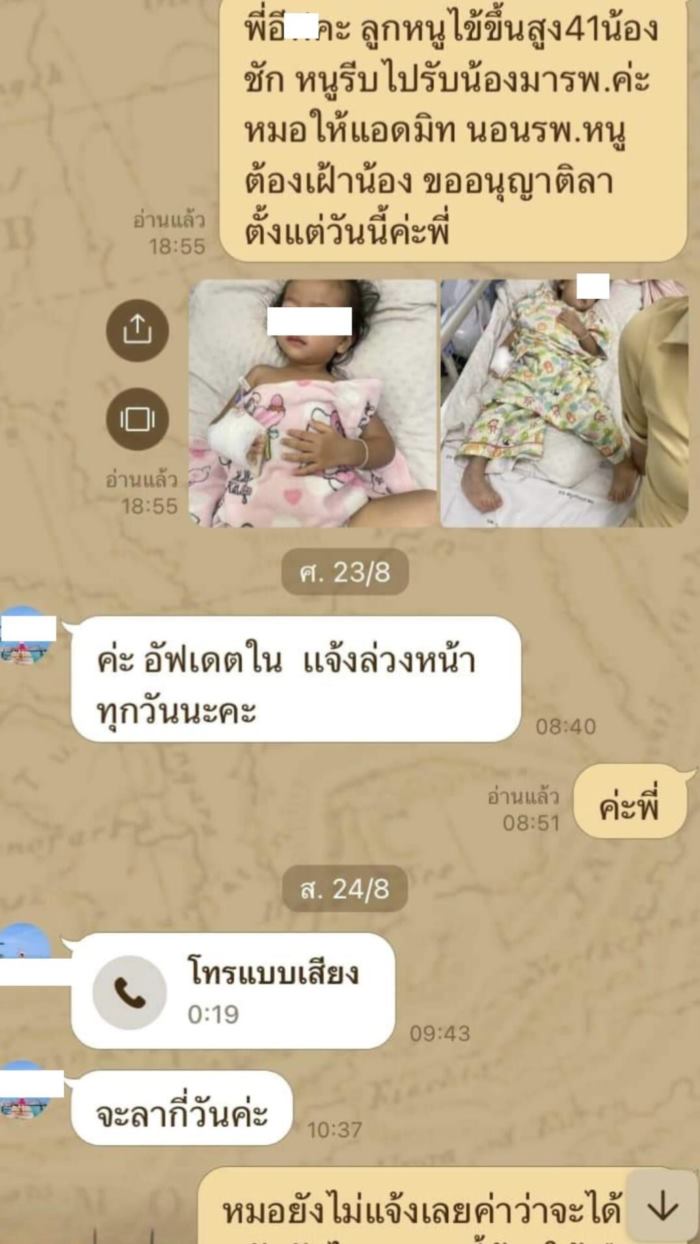Share the sent photos
700x1244 pixels.
[137, 330]
